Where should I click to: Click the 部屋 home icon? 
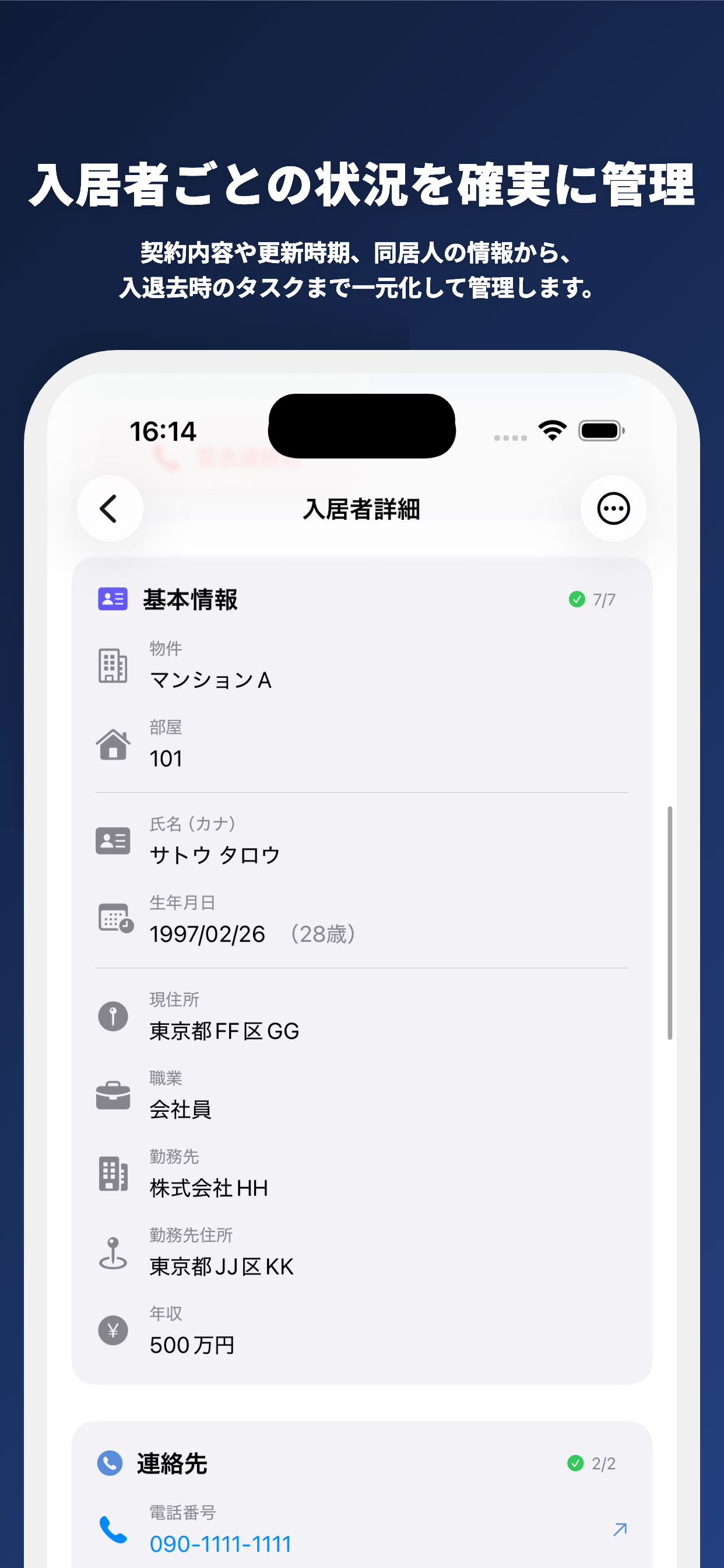tap(113, 743)
